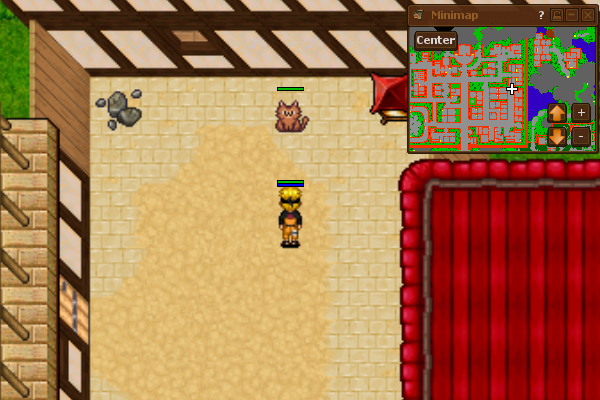The image size is (600, 400).
Task: Minimize the Minimap window
Action: pyautogui.click(x=572, y=15)
